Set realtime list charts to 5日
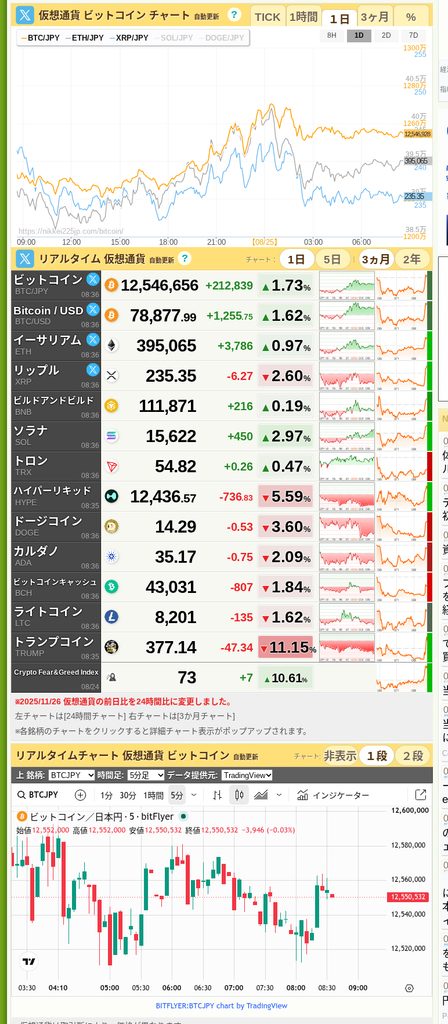 click(332, 259)
